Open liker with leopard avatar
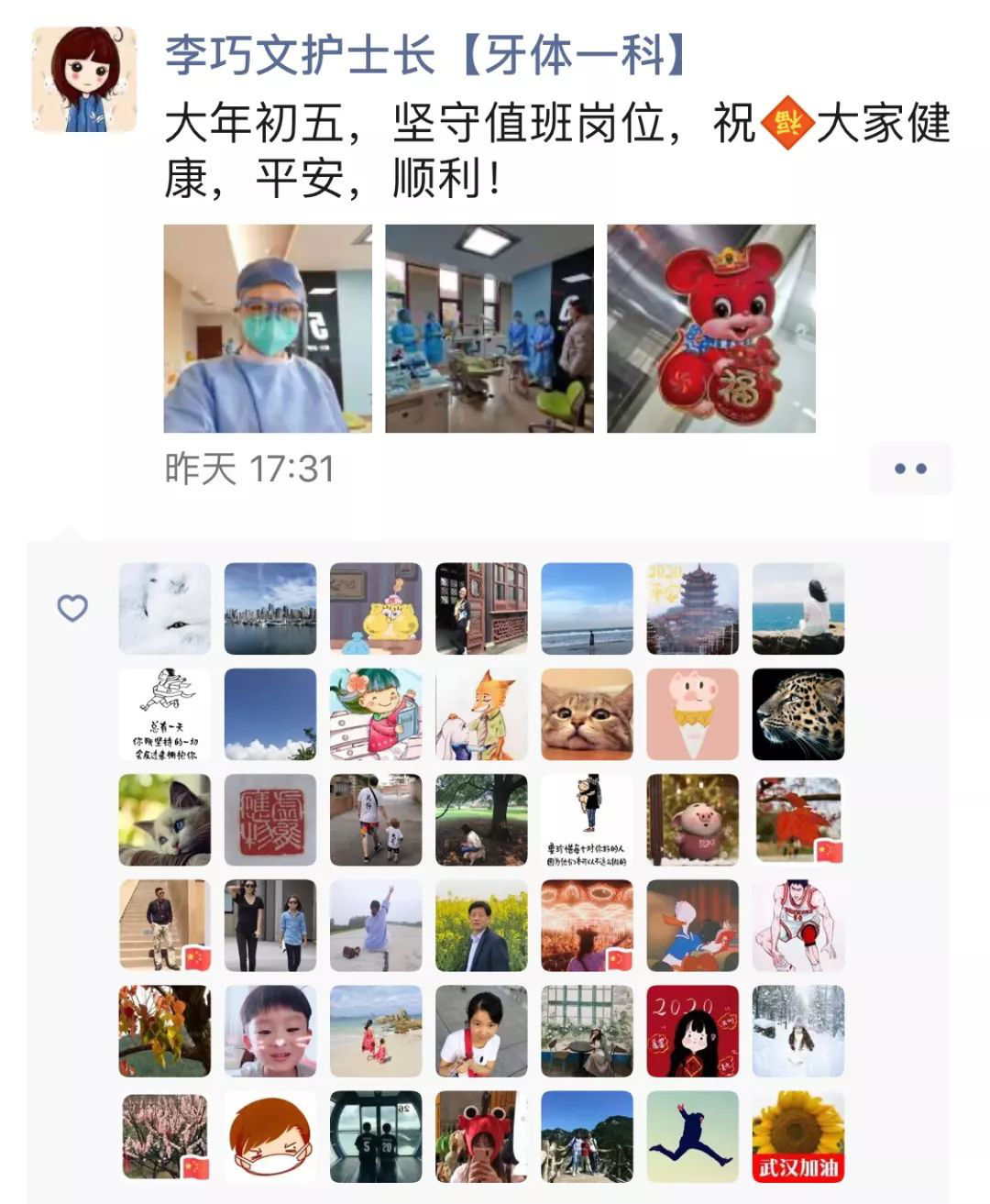990x1204 pixels. click(x=797, y=714)
